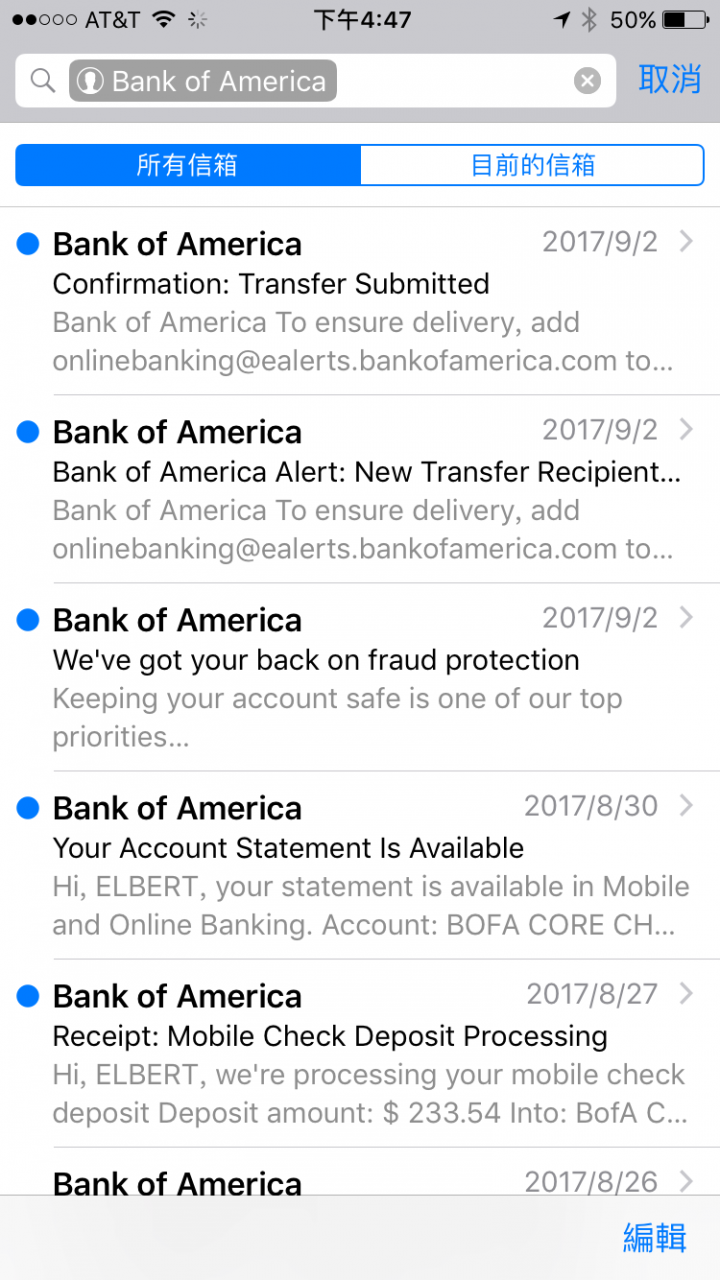Switch to 目前的信箱 segment

coord(532,165)
